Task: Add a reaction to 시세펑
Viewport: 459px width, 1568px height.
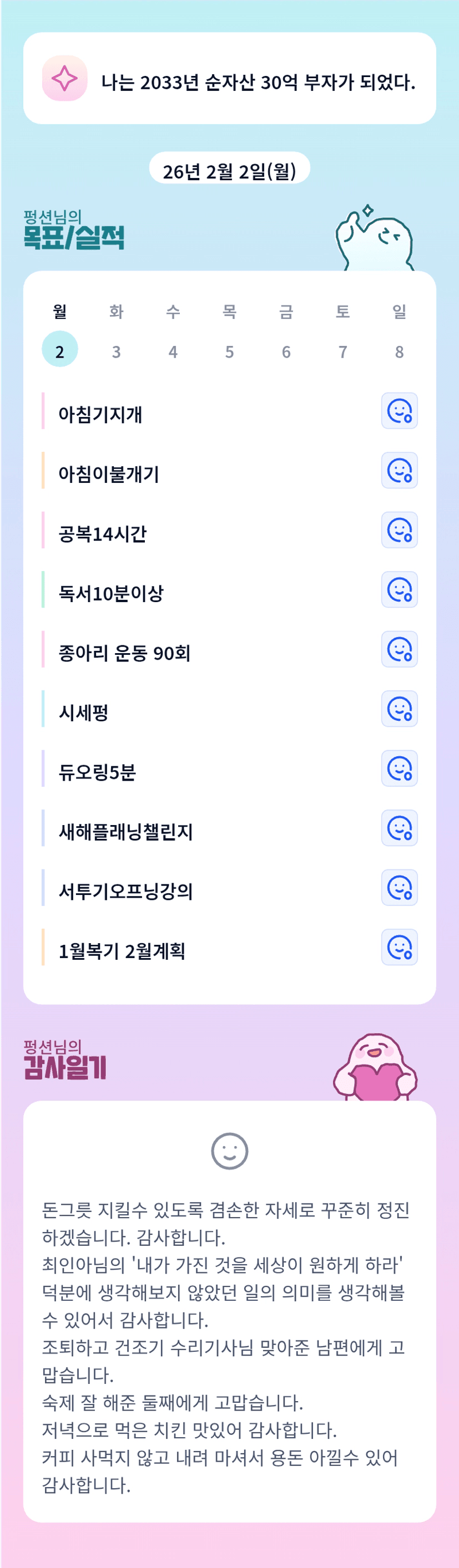Action: point(399,709)
